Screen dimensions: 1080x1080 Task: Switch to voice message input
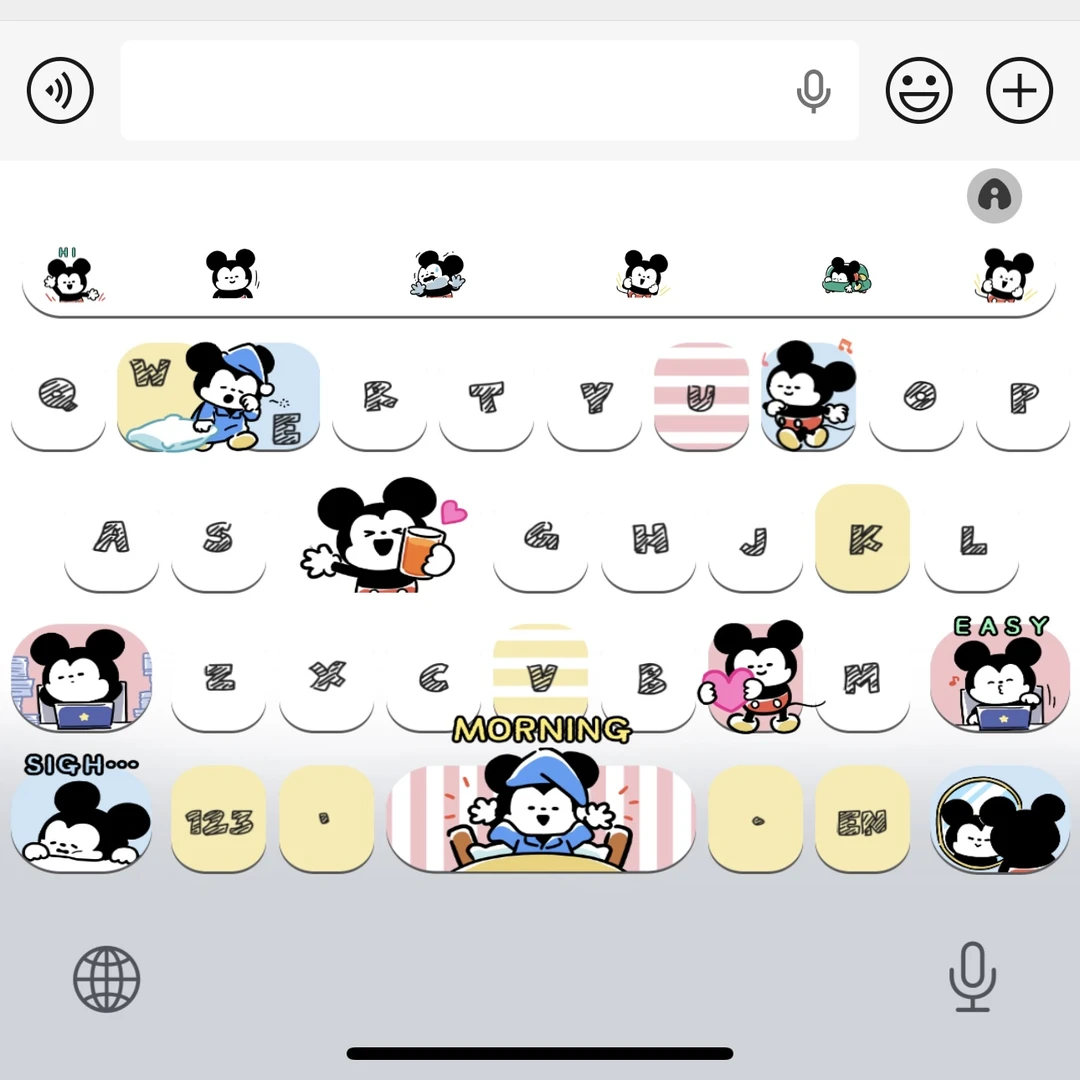pos(60,90)
